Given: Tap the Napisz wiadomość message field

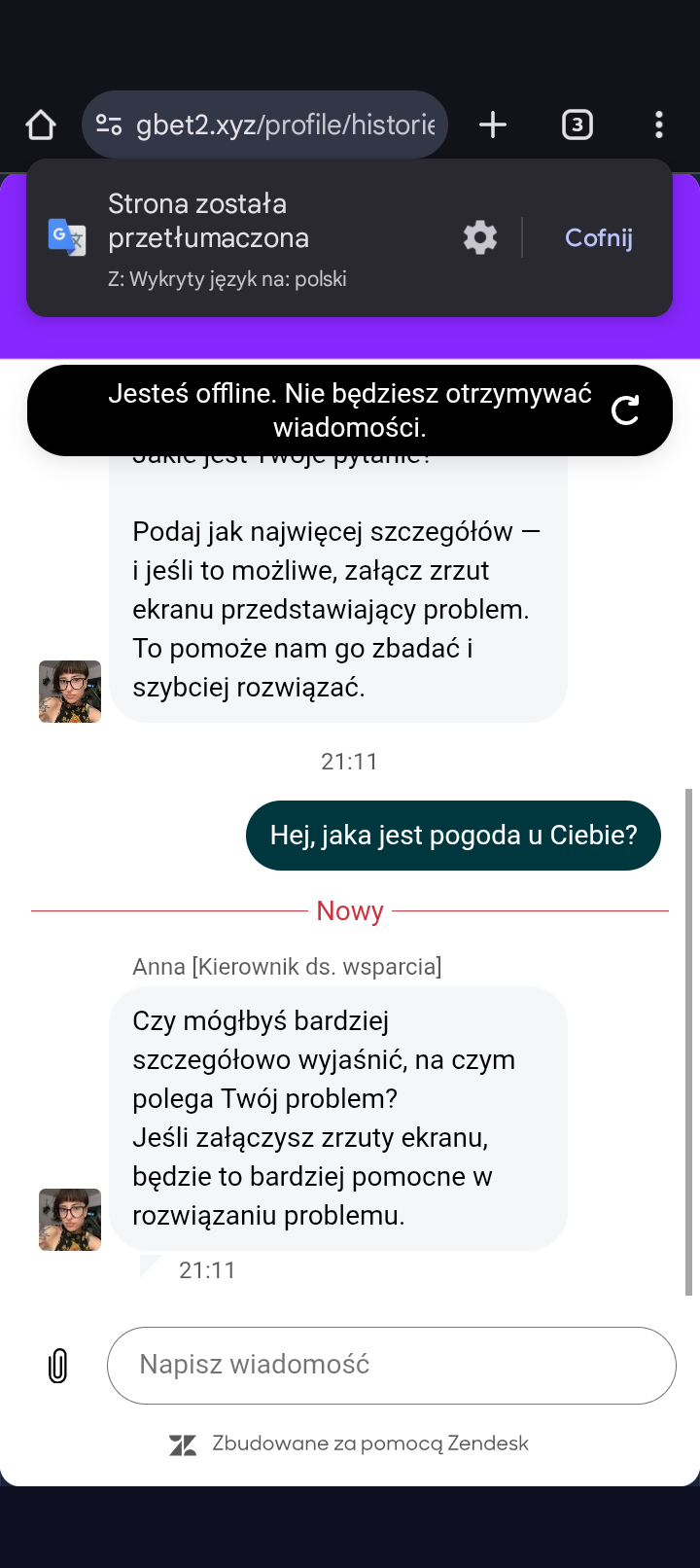Looking at the screenshot, I should pos(391,1366).
